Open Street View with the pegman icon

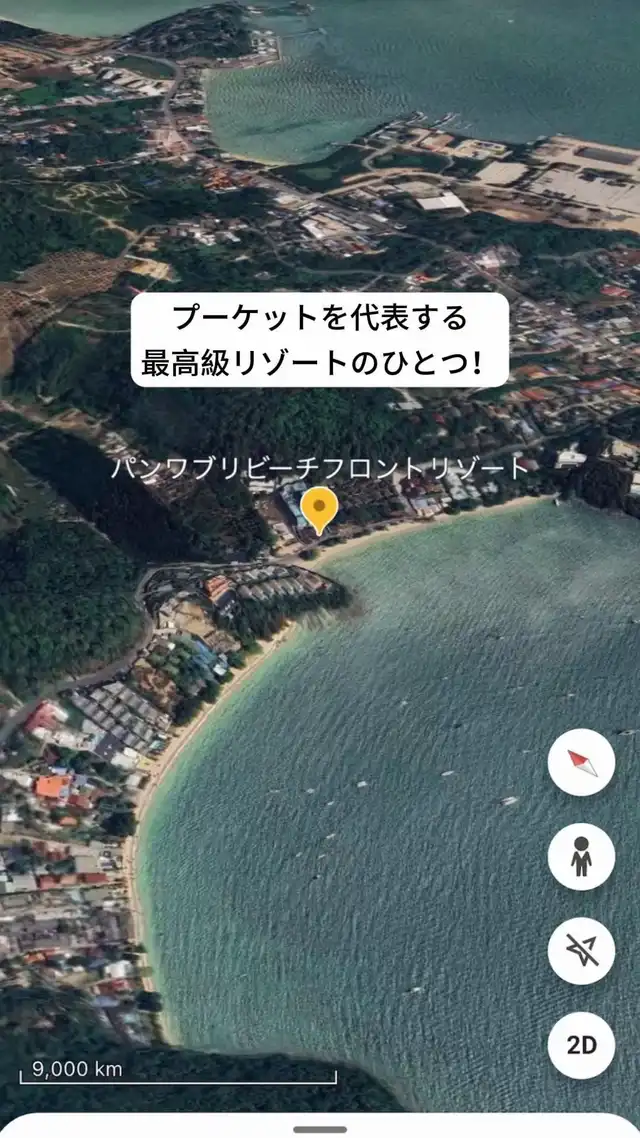coord(581,857)
